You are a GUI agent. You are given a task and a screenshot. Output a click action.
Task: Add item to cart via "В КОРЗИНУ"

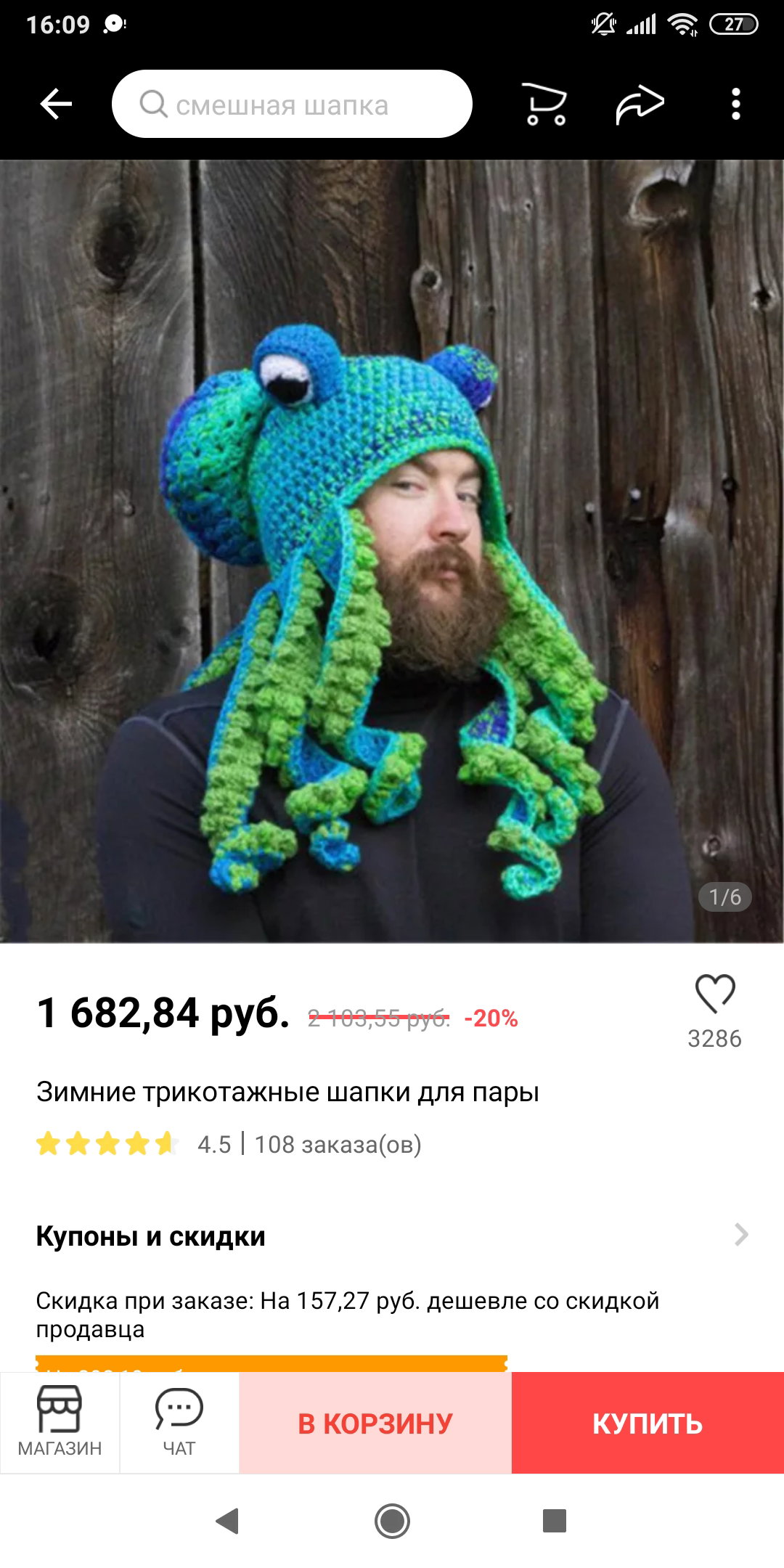tap(375, 1423)
